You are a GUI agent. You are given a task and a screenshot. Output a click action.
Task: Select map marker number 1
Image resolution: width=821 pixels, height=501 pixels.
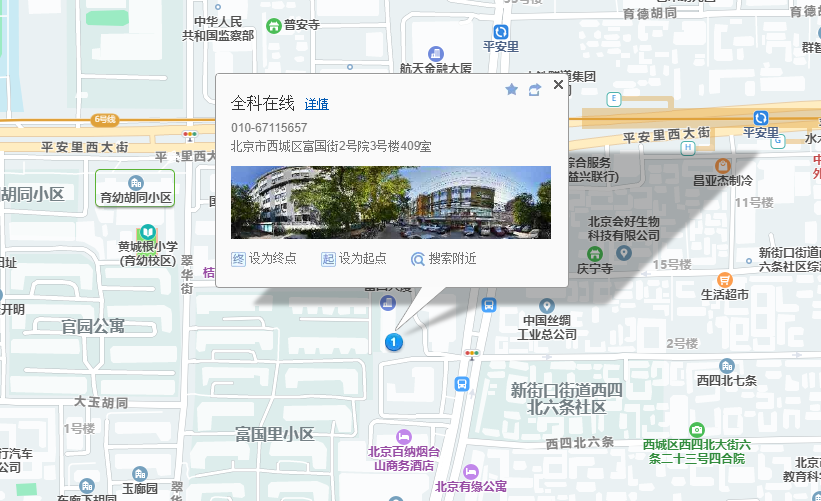[x=394, y=342]
